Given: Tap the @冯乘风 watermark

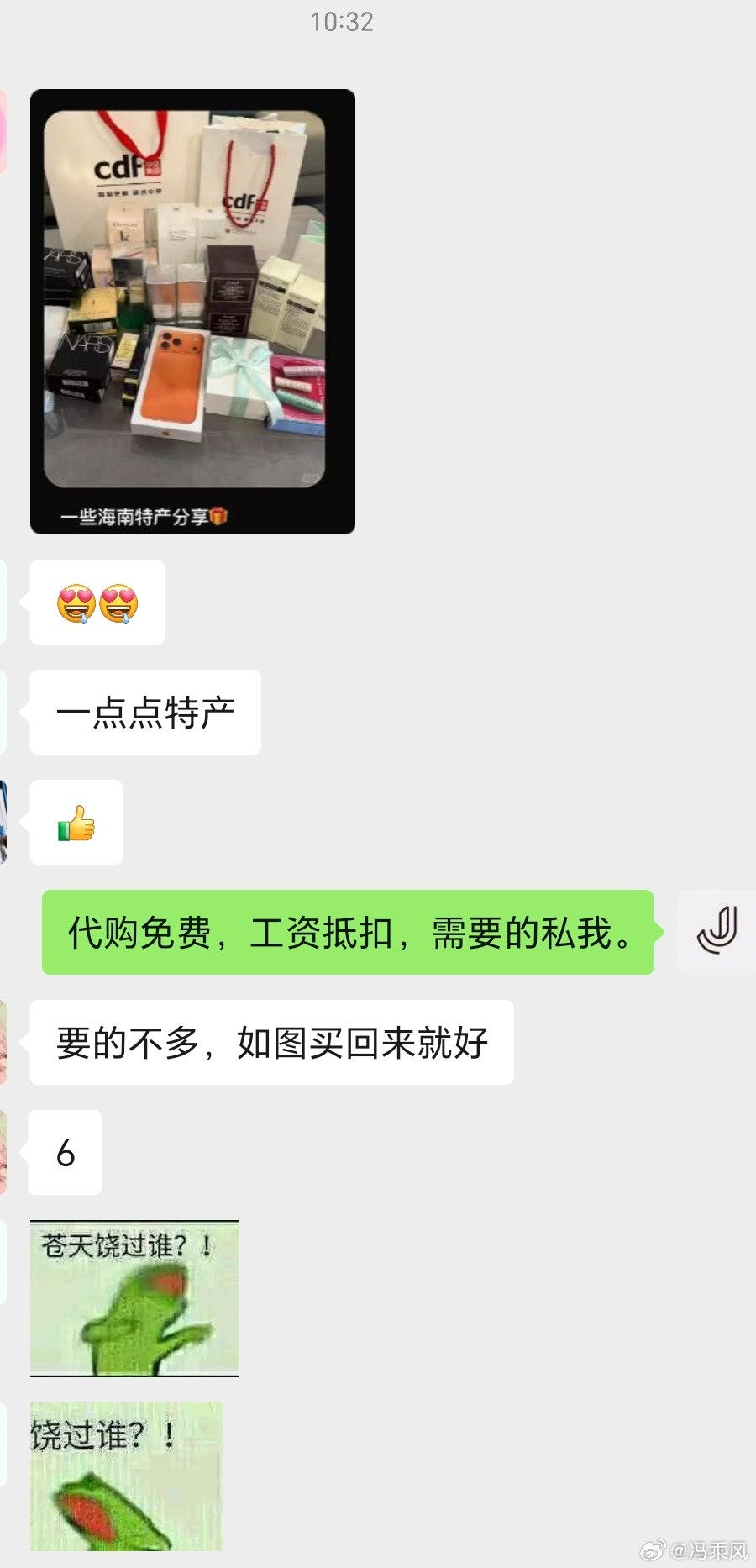Looking at the screenshot, I should [x=710, y=1550].
